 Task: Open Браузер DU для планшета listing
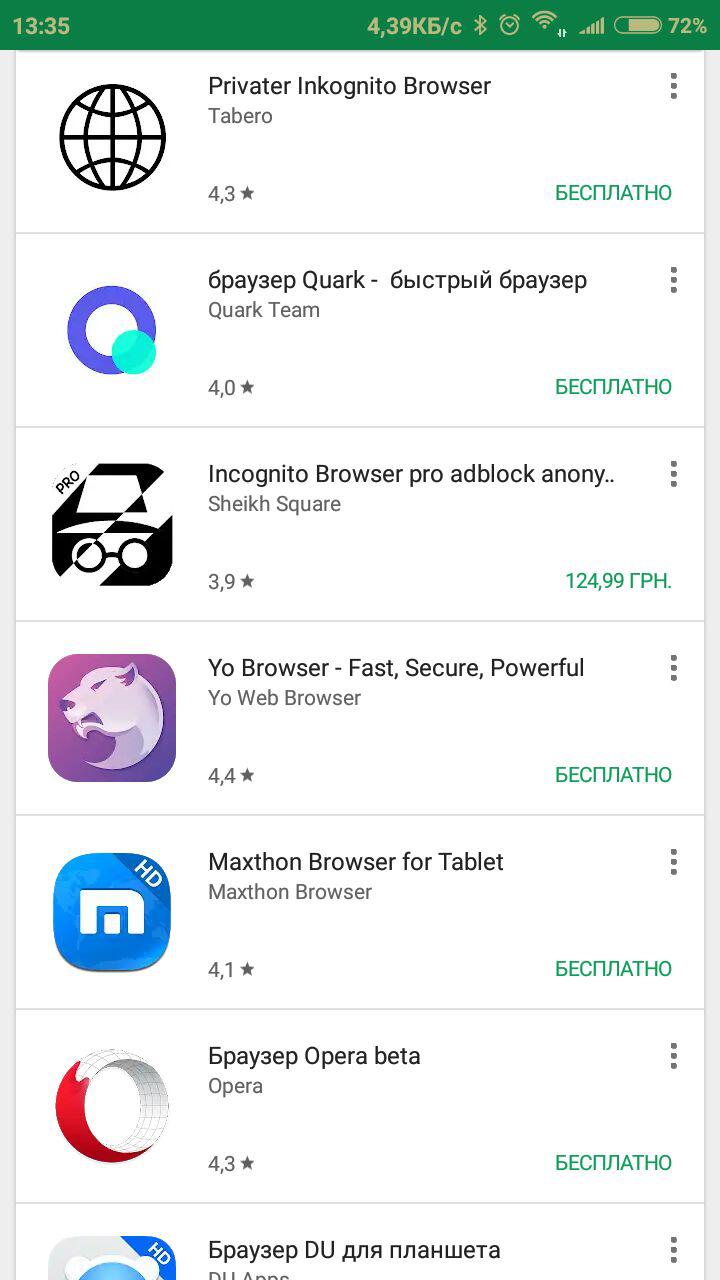tap(360, 1243)
